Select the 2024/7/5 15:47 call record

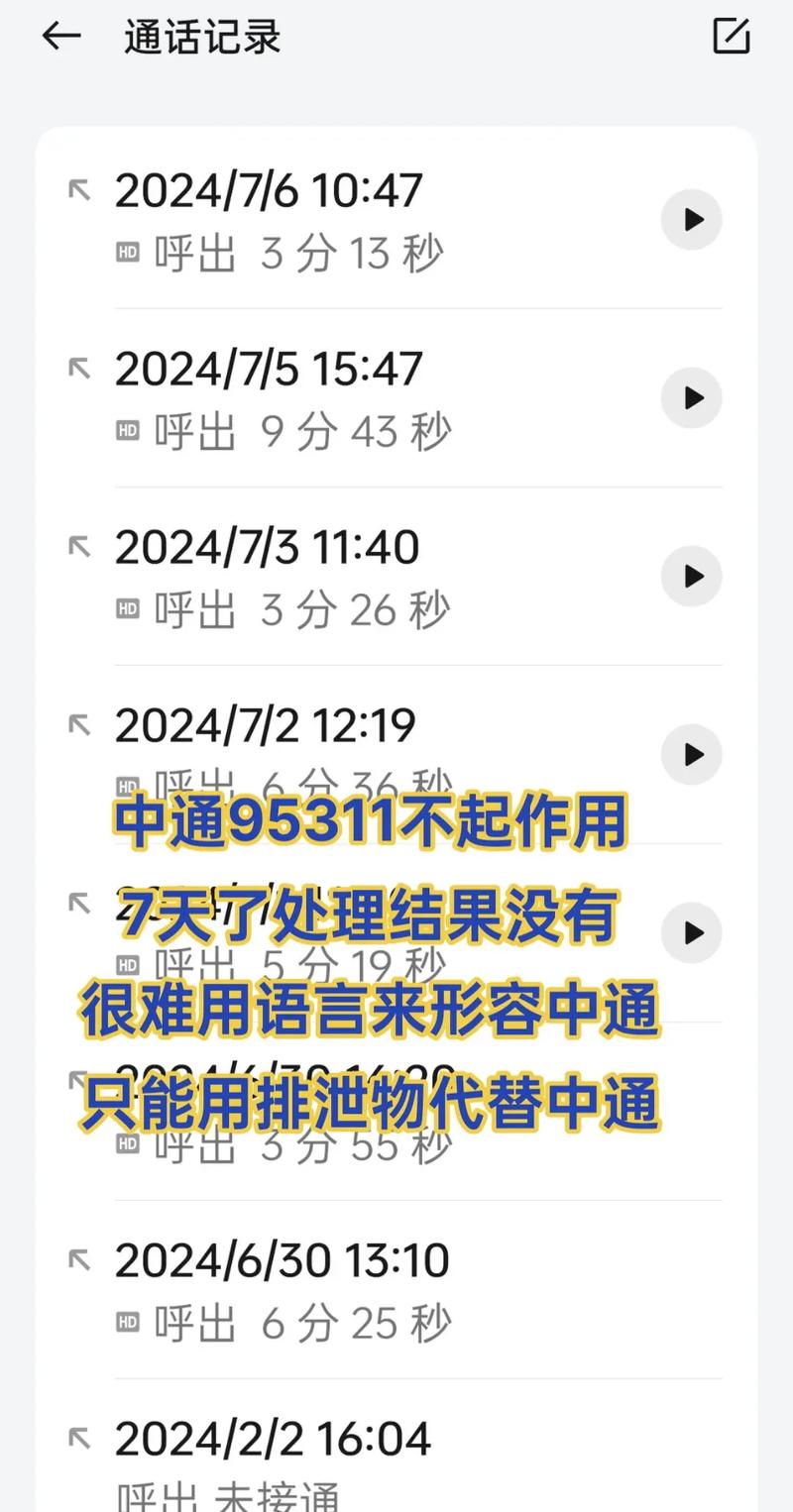[271, 368]
